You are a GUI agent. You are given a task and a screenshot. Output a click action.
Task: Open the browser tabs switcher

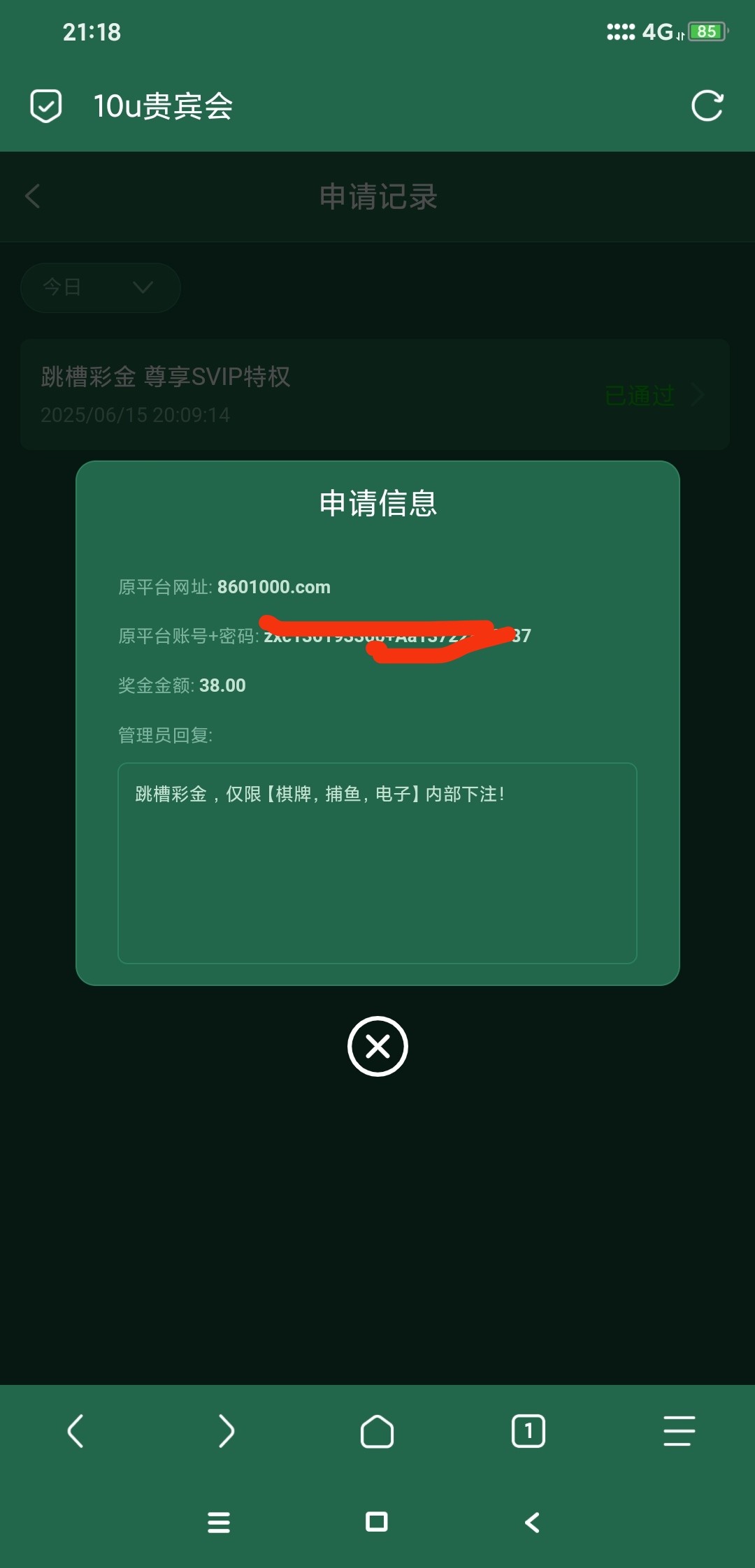pyautogui.click(x=528, y=1430)
